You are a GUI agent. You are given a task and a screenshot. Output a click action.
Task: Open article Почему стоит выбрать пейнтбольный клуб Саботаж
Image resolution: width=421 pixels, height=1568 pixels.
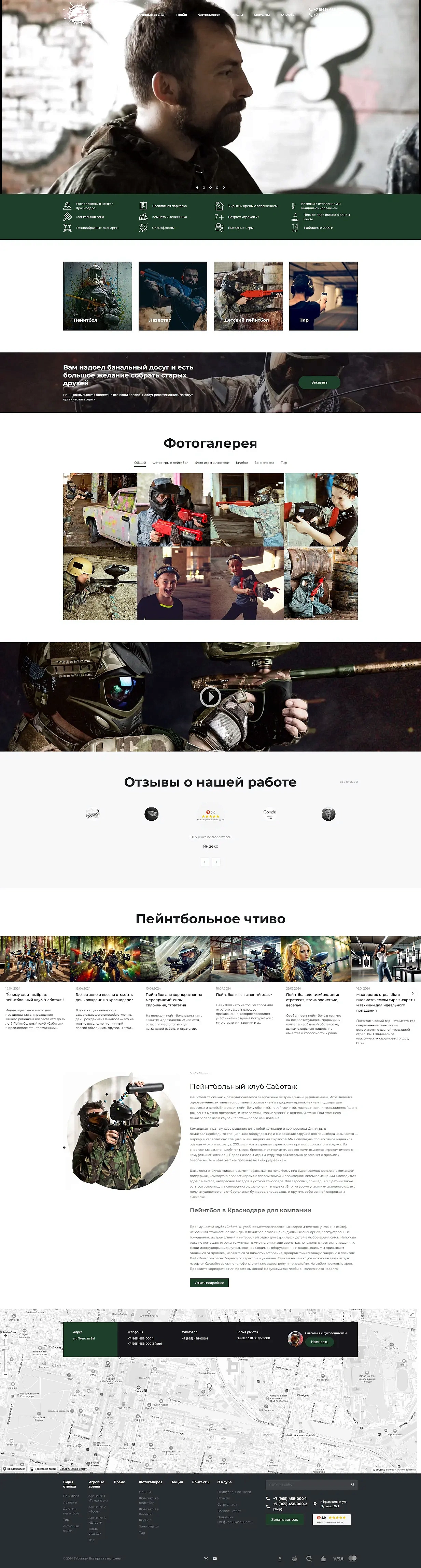coord(35,997)
